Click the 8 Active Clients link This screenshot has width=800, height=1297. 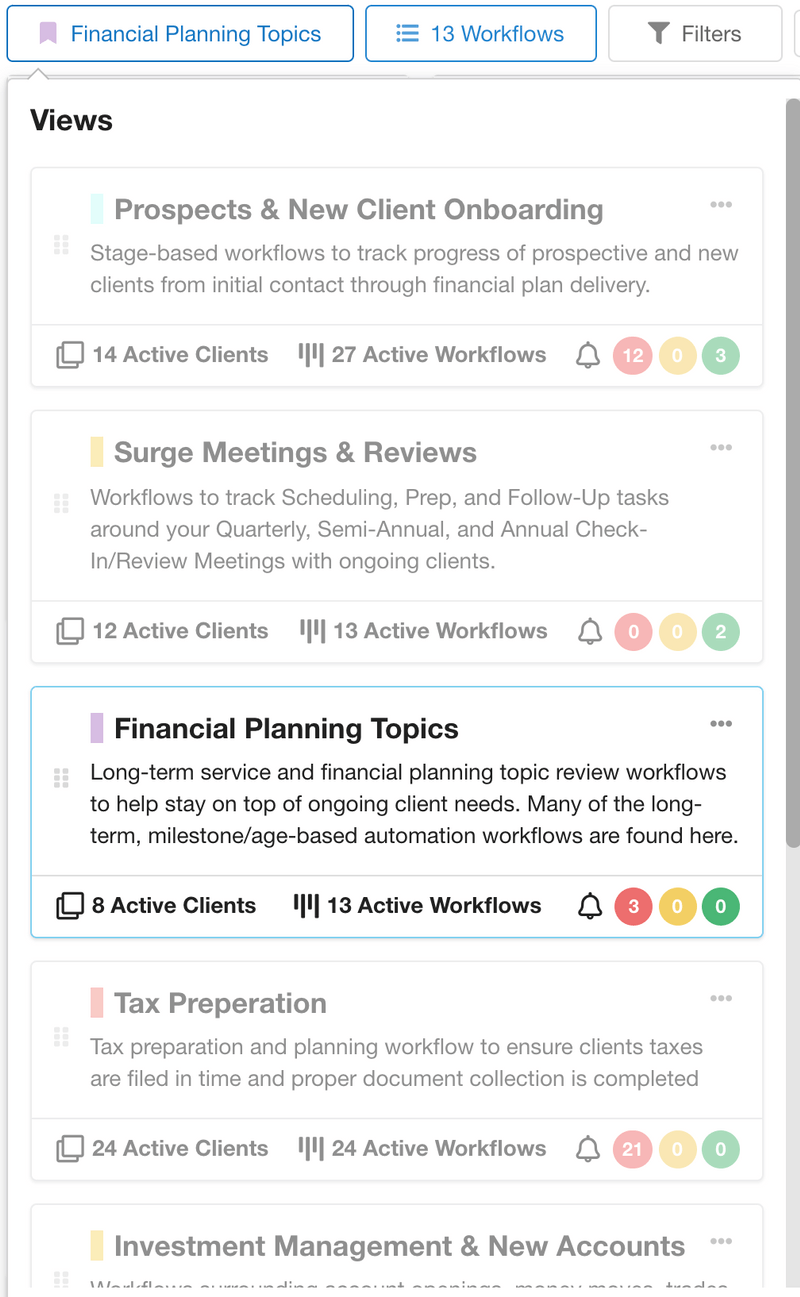click(x=155, y=906)
